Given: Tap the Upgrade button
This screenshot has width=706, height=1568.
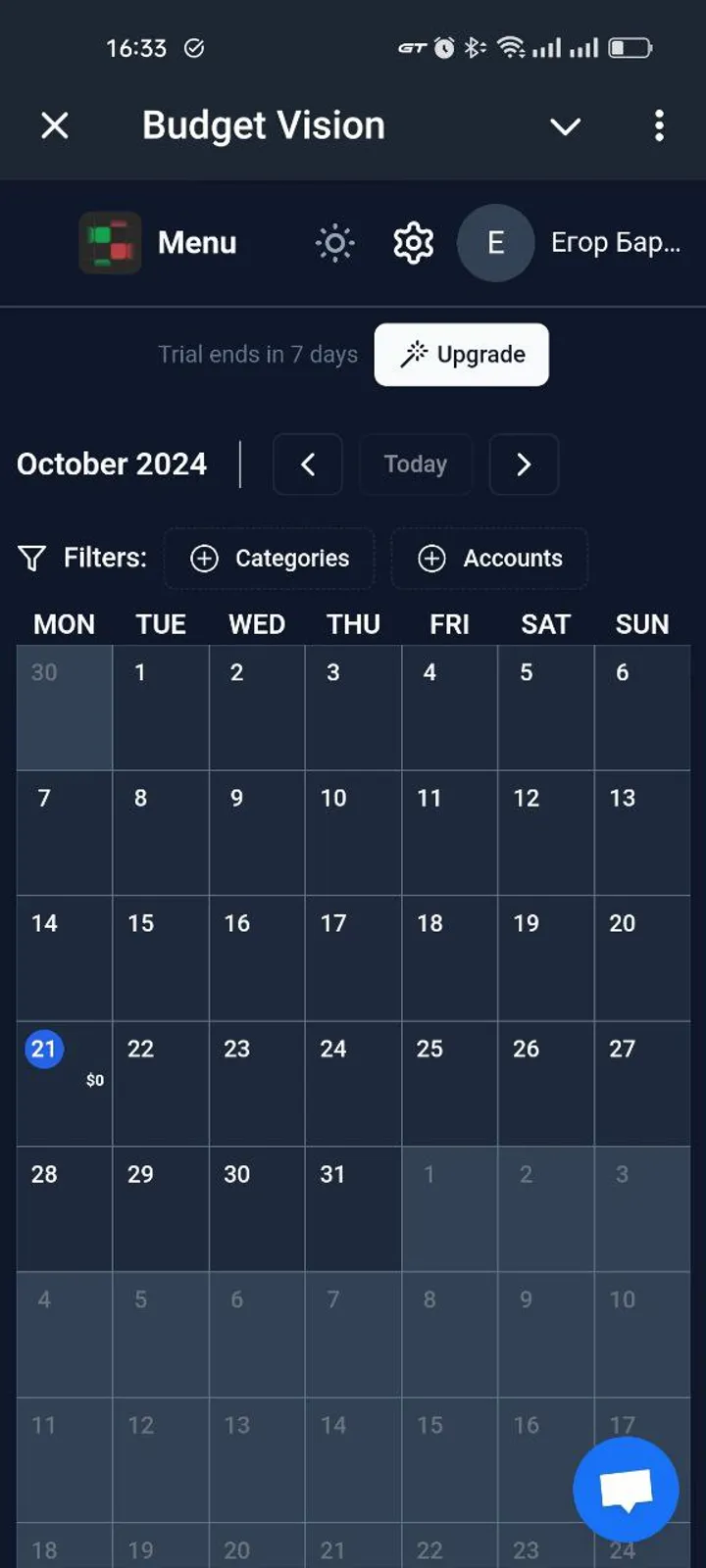Looking at the screenshot, I should pyautogui.click(x=462, y=355).
